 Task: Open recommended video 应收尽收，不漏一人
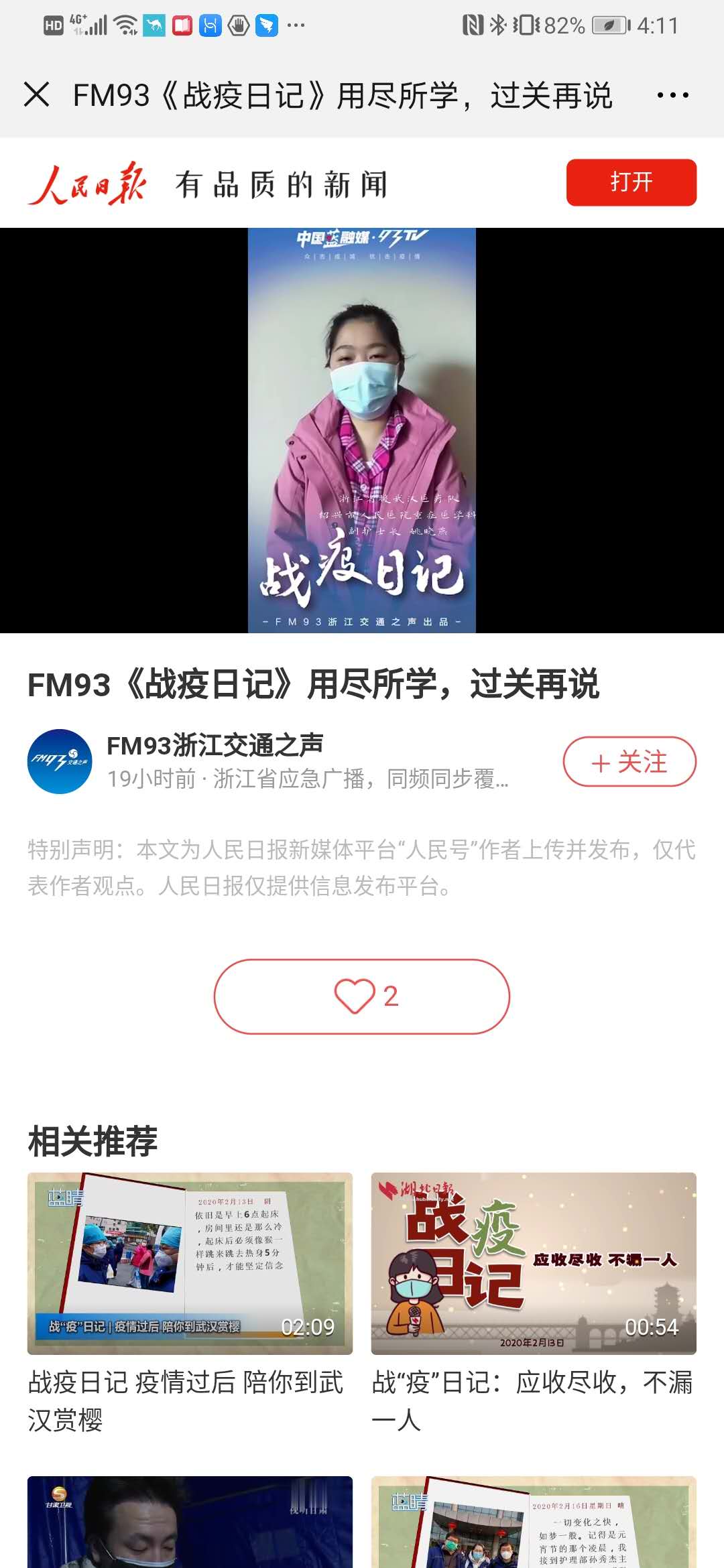(x=534, y=1263)
